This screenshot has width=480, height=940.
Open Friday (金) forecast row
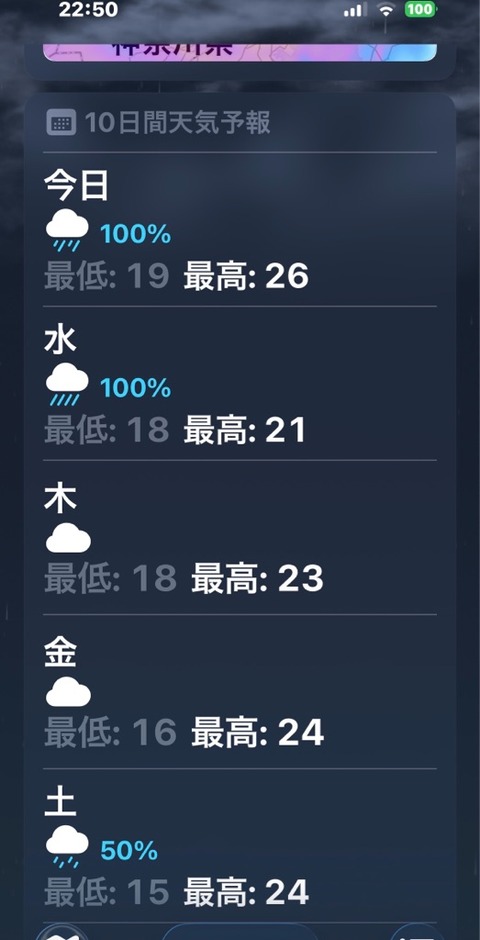click(240, 692)
